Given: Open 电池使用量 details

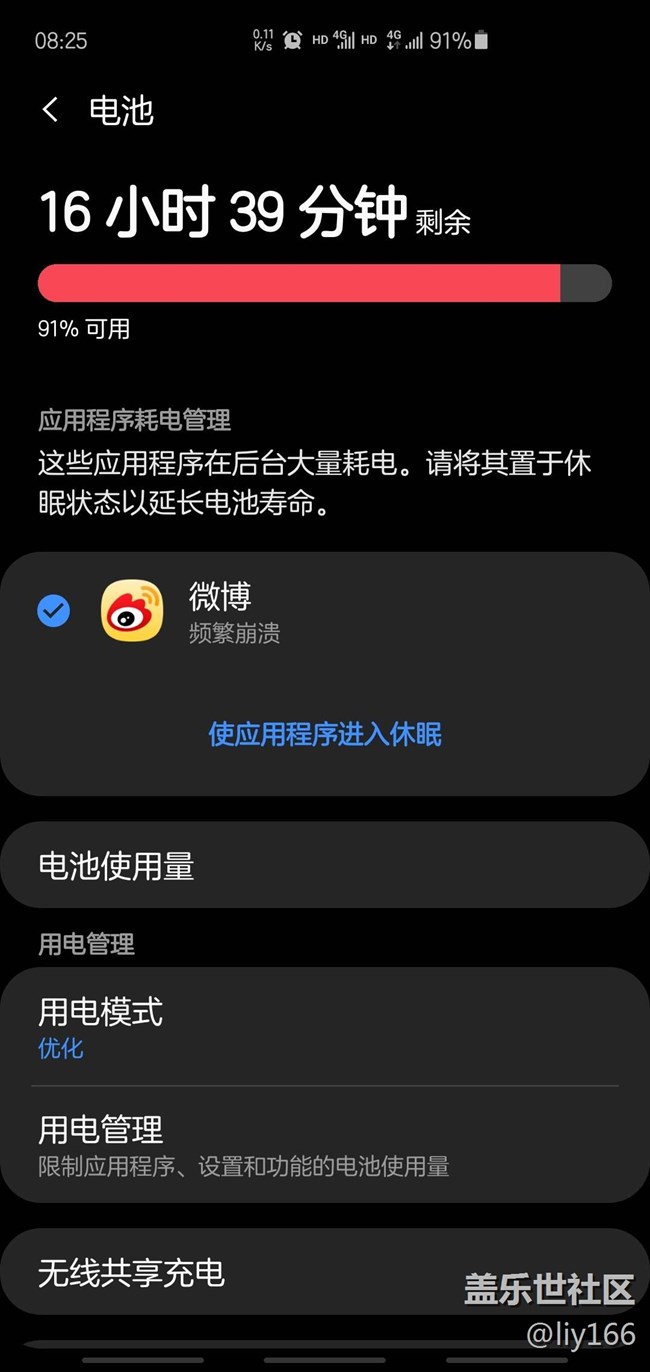Looking at the screenshot, I should [x=324, y=866].
